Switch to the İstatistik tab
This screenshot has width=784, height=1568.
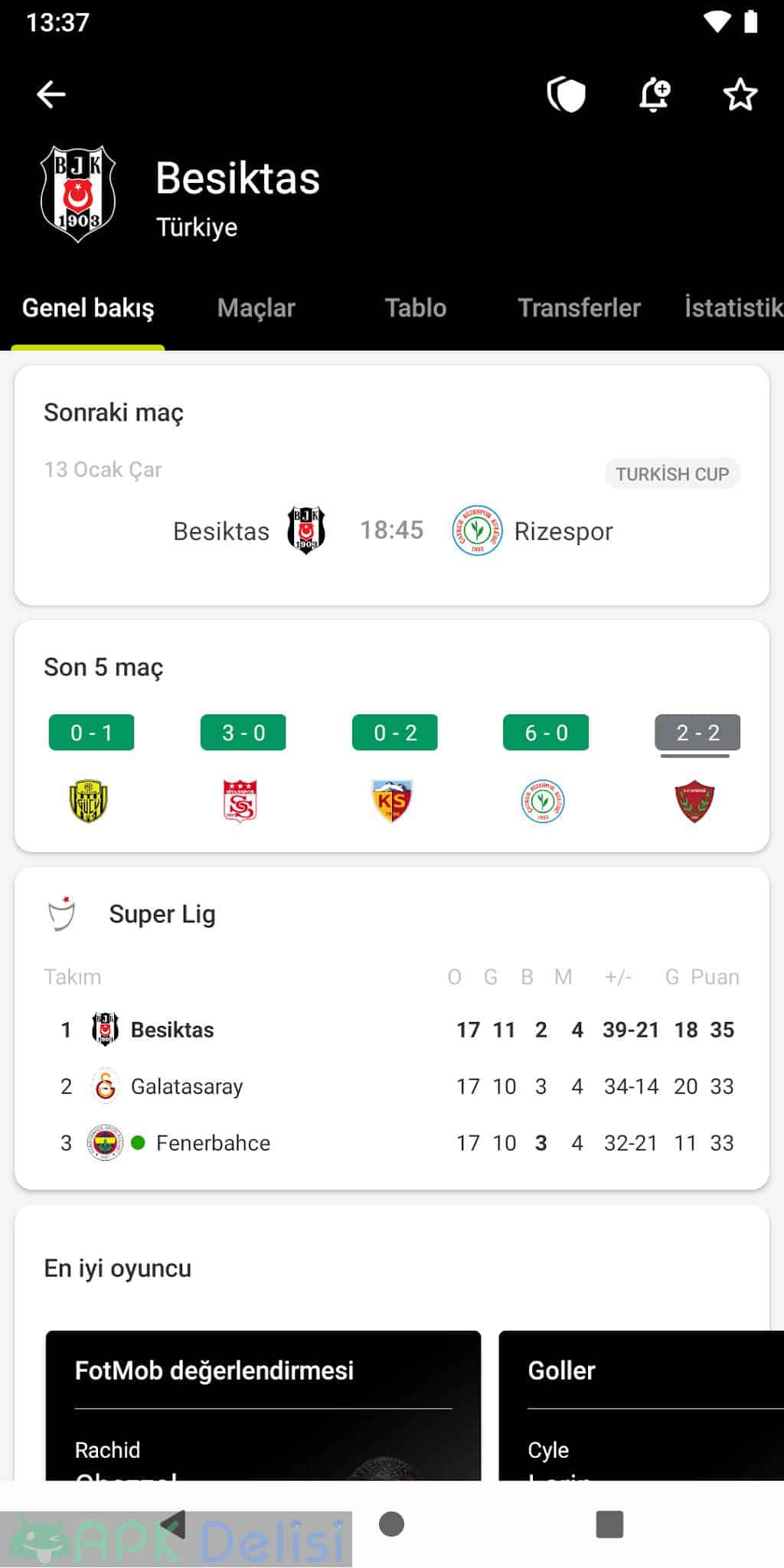[733, 308]
